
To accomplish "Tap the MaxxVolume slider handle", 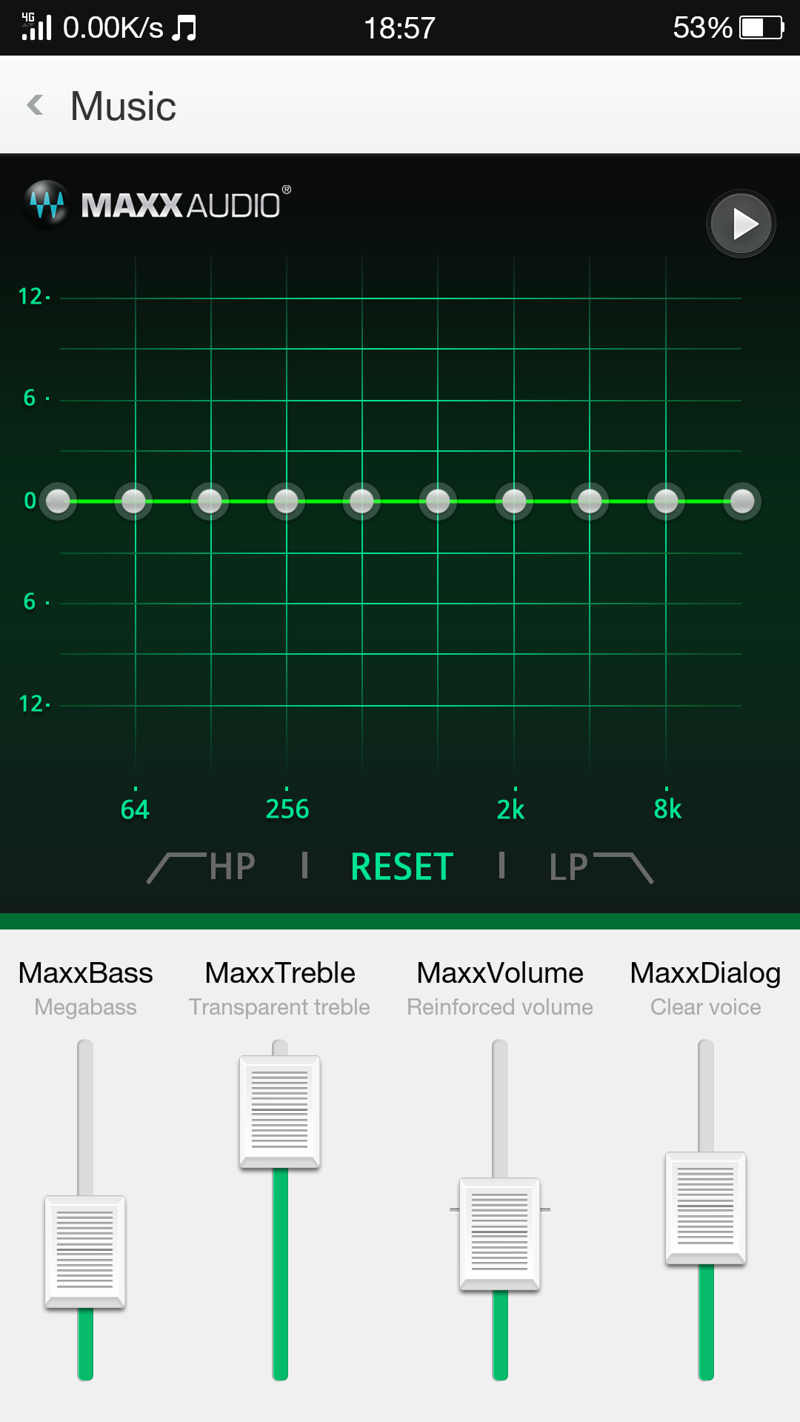I will click(500, 1234).
